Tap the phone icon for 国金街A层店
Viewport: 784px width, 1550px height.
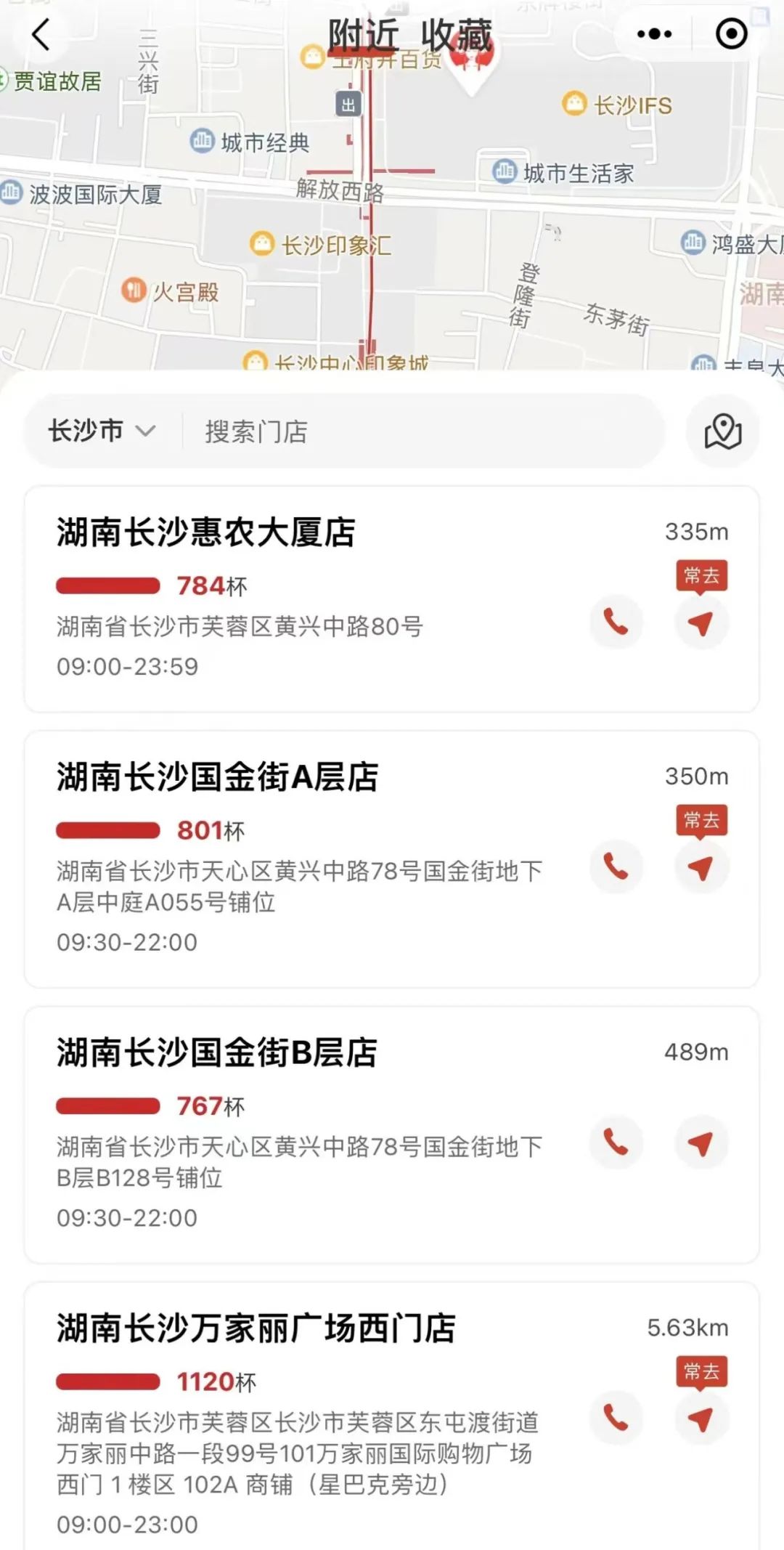tap(616, 867)
